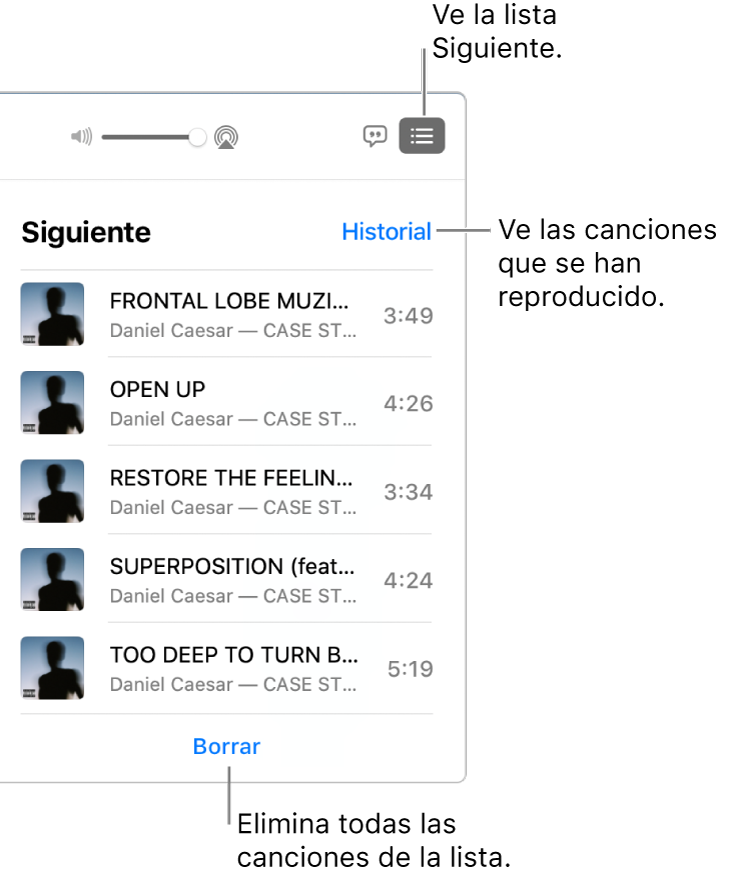Switch to the Siguiente section
732x883 pixels.
tap(85, 232)
